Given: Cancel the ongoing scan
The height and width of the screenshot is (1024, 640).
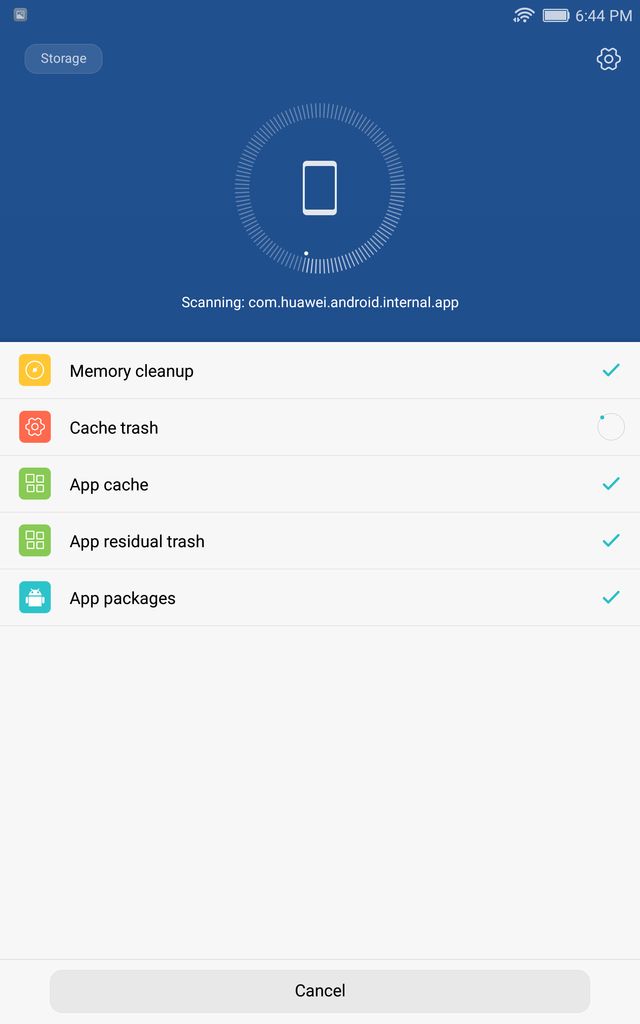Looking at the screenshot, I should pos(320,990).
